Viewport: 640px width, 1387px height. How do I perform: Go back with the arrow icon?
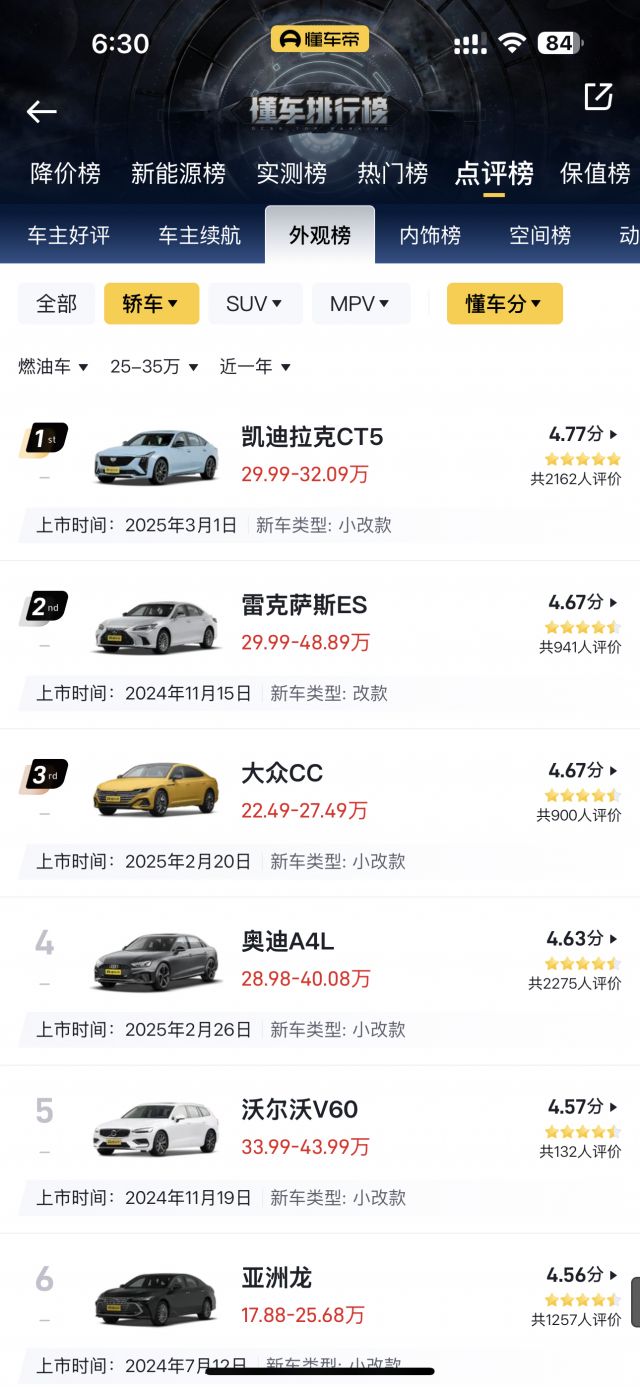click(x=41, y=111)
